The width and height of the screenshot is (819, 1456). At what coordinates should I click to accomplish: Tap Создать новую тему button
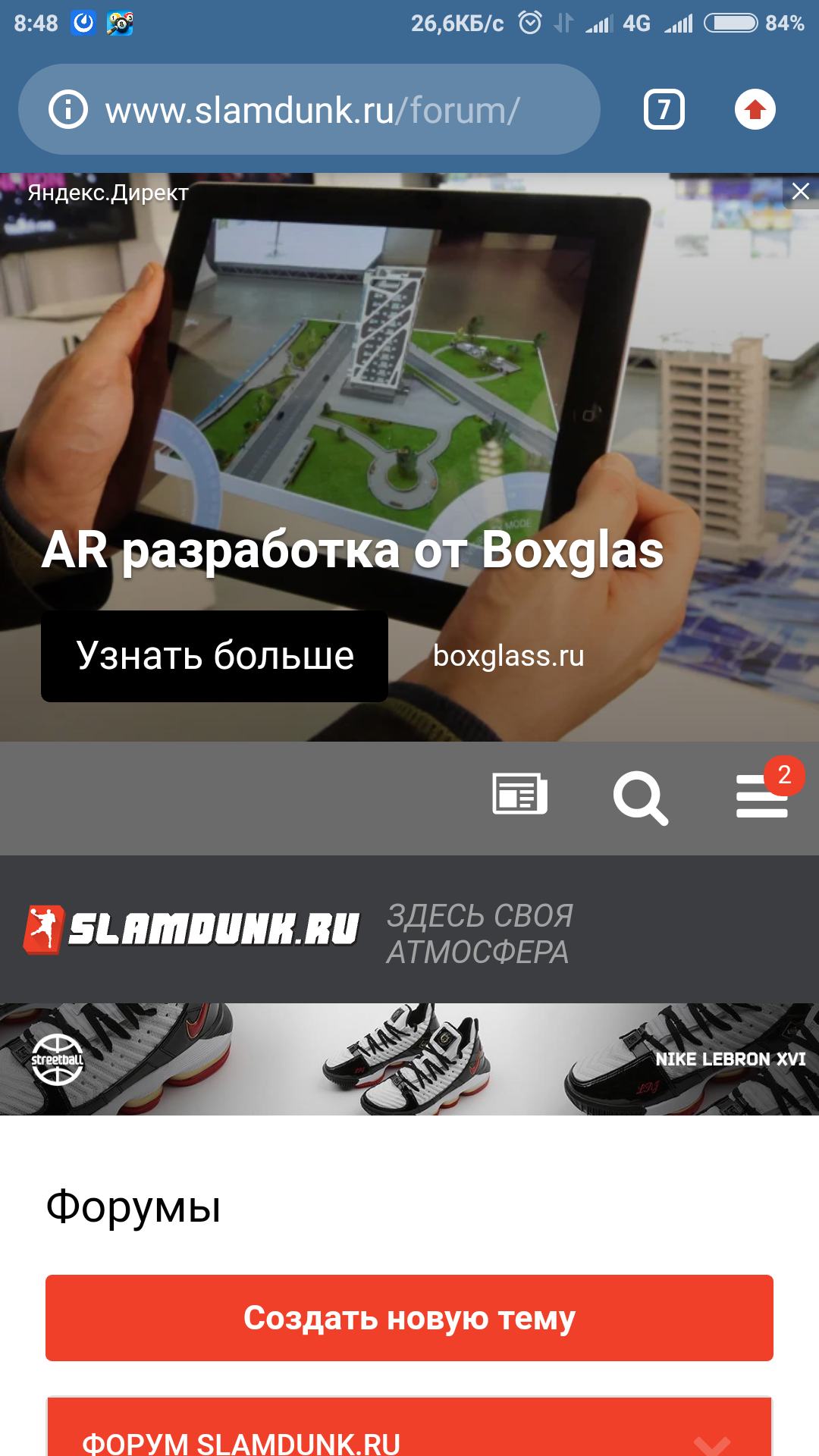pyautogui.click(x=409, y=1318)
